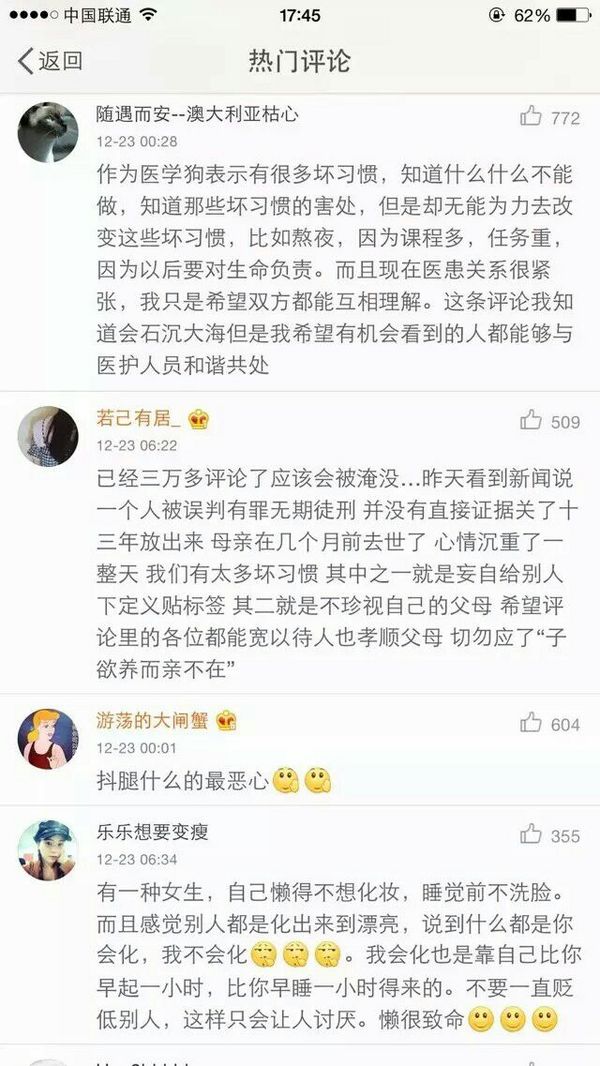Like the comment by 乐乐想要变瘦
Image resolution: width=600 pixels, height=1066 pixels.
[531, 835]
